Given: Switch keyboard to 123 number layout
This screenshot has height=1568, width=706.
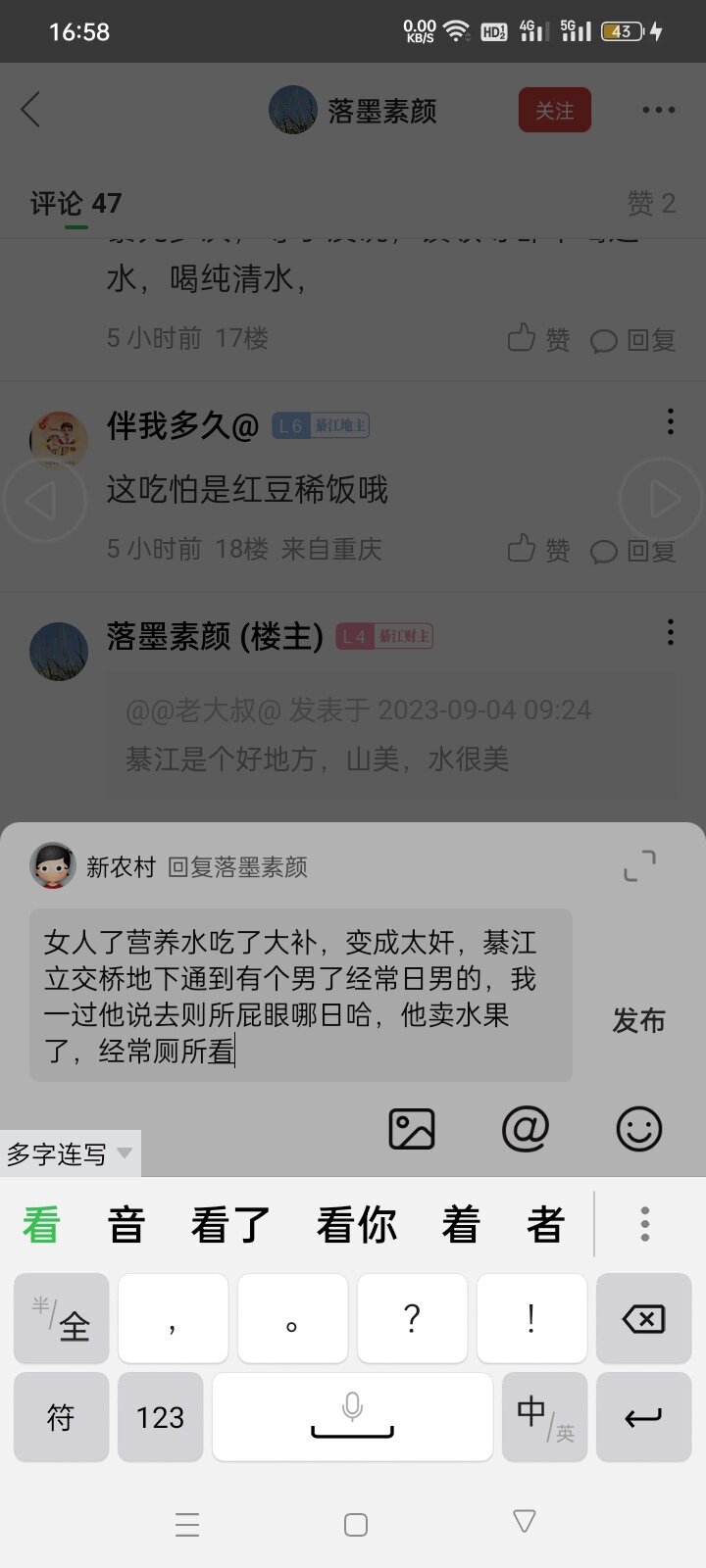Looking at the screenshot, I should point(160,1417).
